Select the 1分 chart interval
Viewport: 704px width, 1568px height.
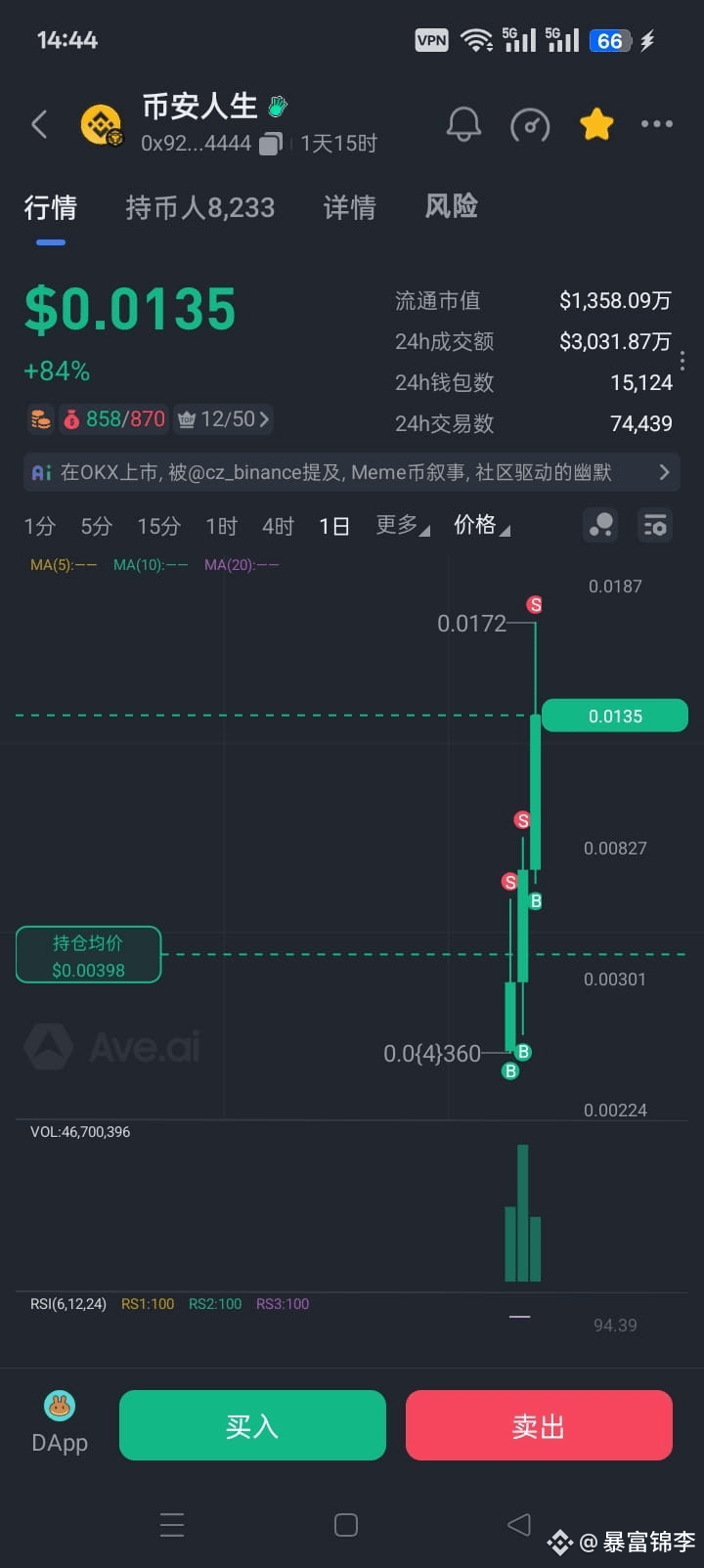pyautogui.click(x=39, y=527)
